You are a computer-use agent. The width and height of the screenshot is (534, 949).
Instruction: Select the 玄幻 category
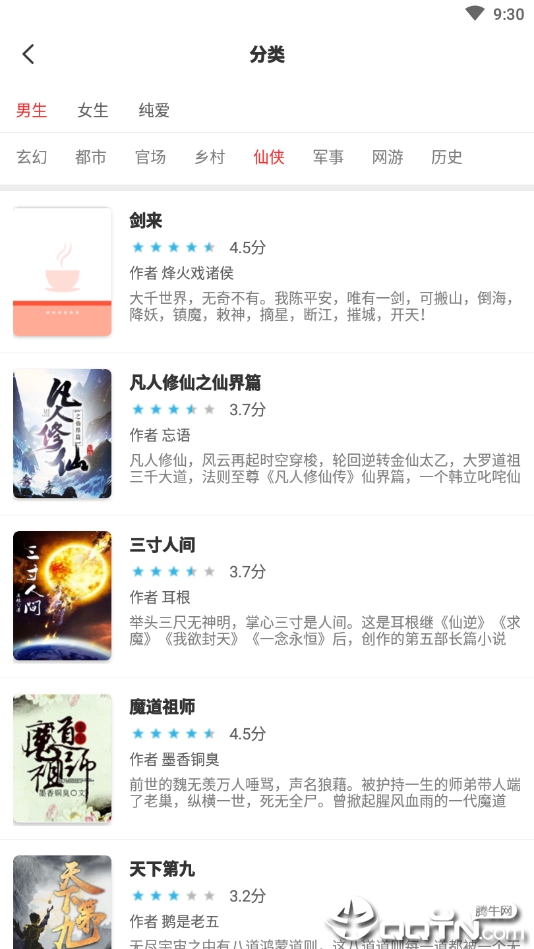(x=31, y=157)
